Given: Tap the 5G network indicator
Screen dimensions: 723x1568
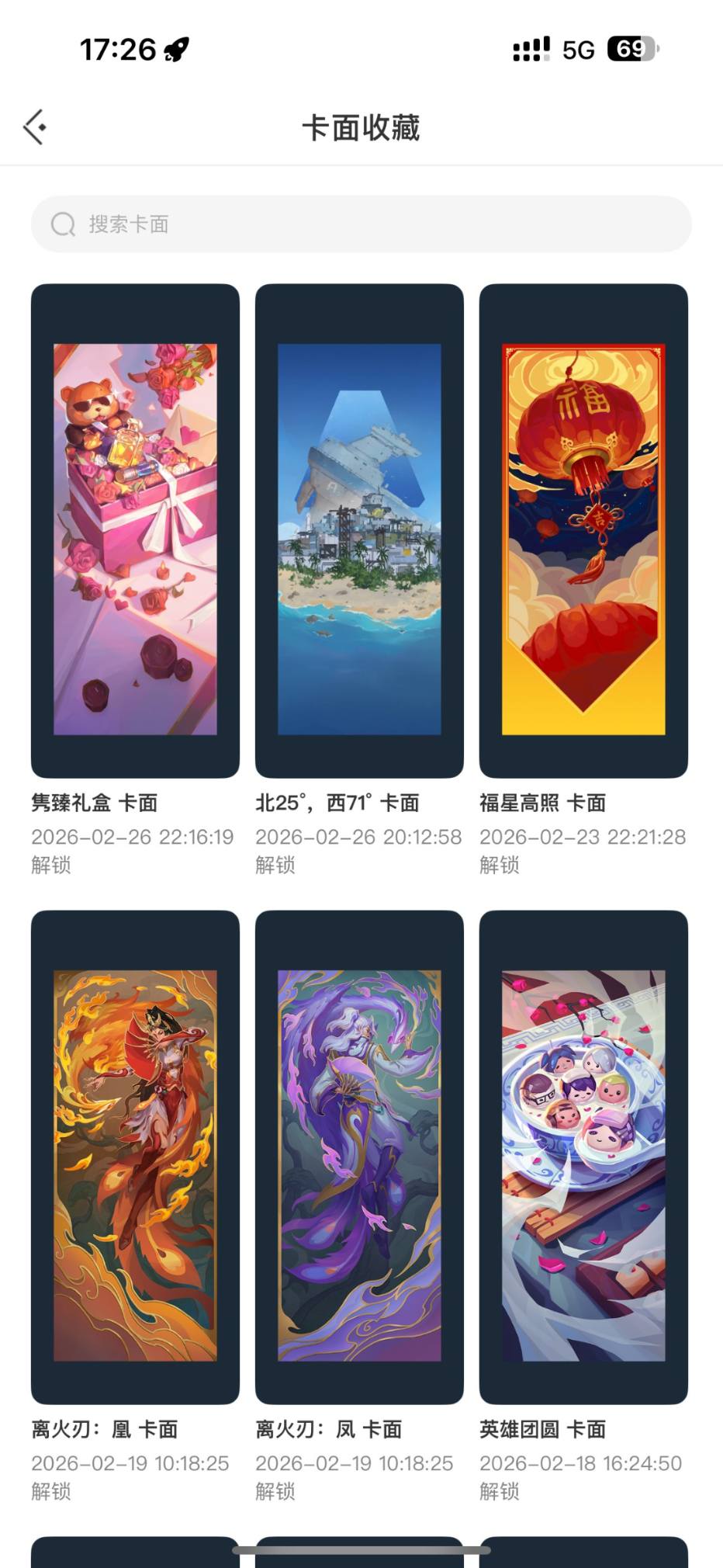Looking at the screenshot, I should [x=577, y=49].
